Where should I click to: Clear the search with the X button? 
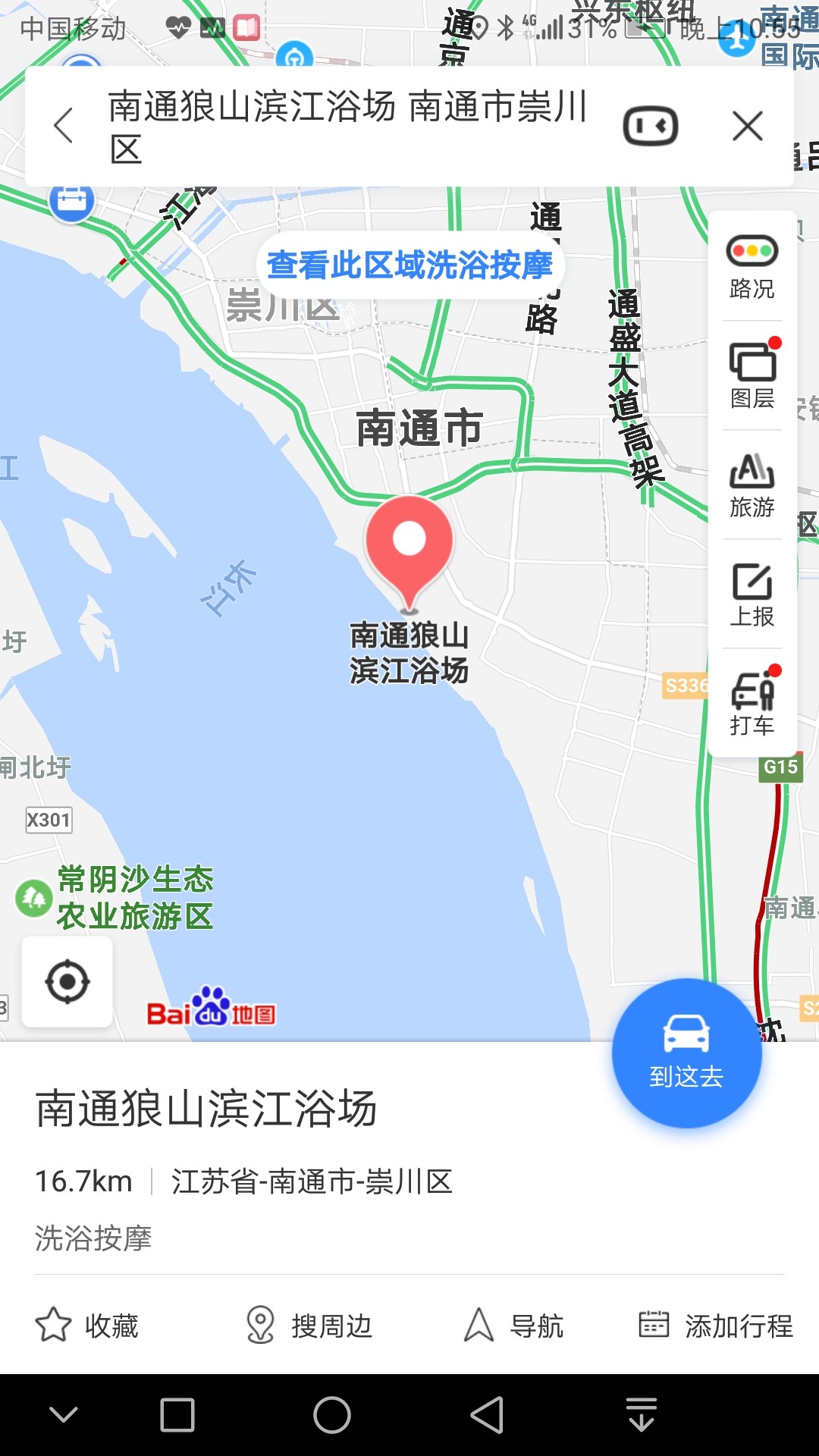point(748,126)
